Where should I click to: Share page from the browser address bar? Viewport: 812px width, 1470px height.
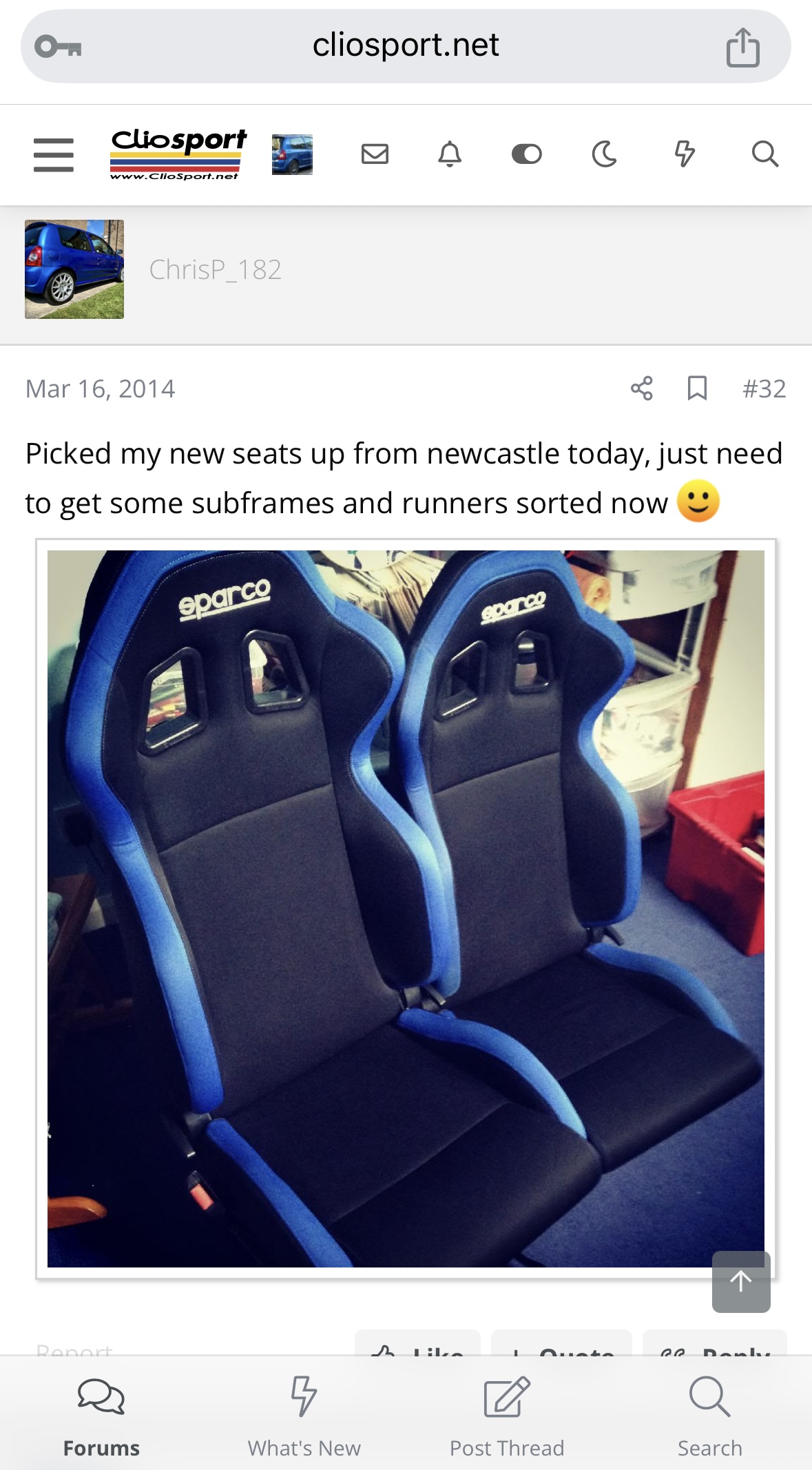pos(742,47)
